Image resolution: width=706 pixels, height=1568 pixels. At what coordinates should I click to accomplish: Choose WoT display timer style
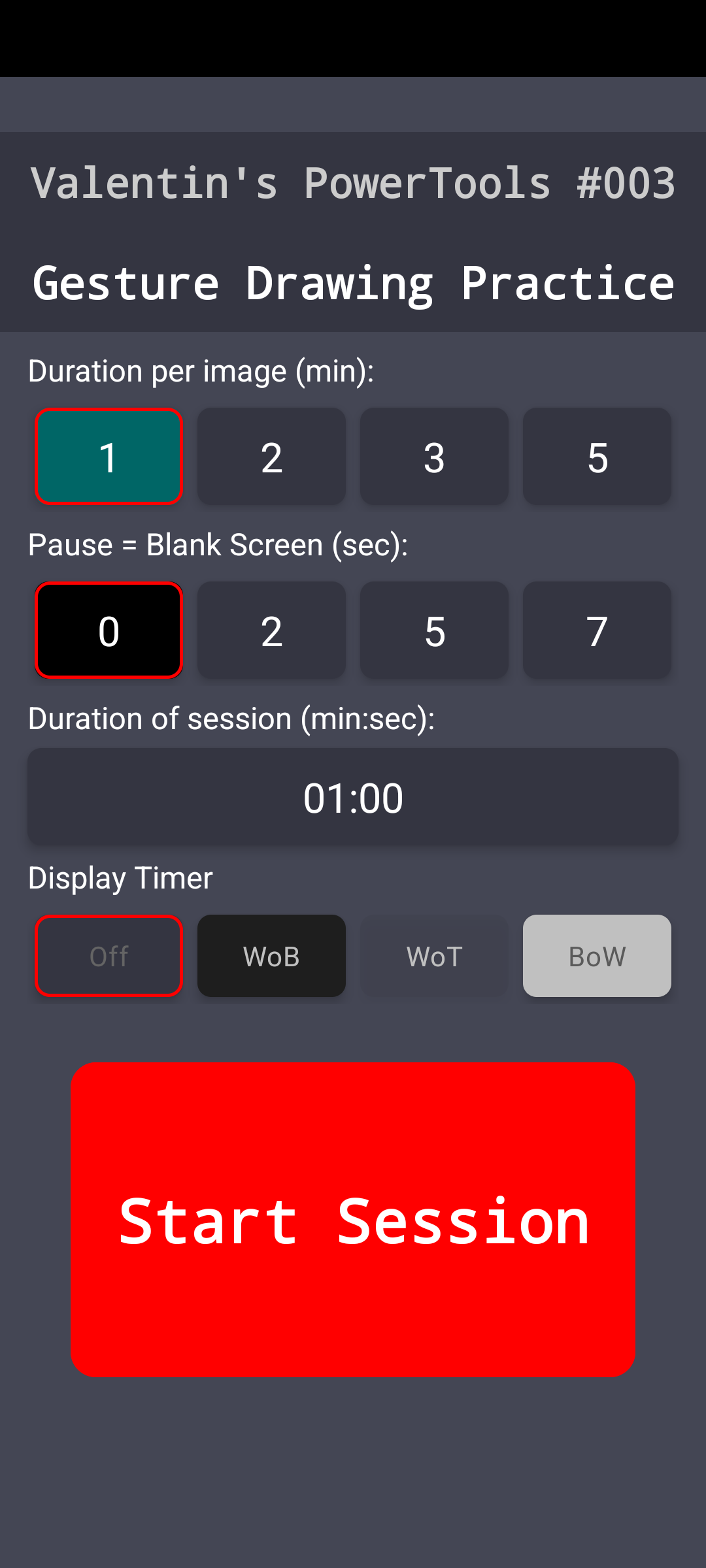point(434,956)
